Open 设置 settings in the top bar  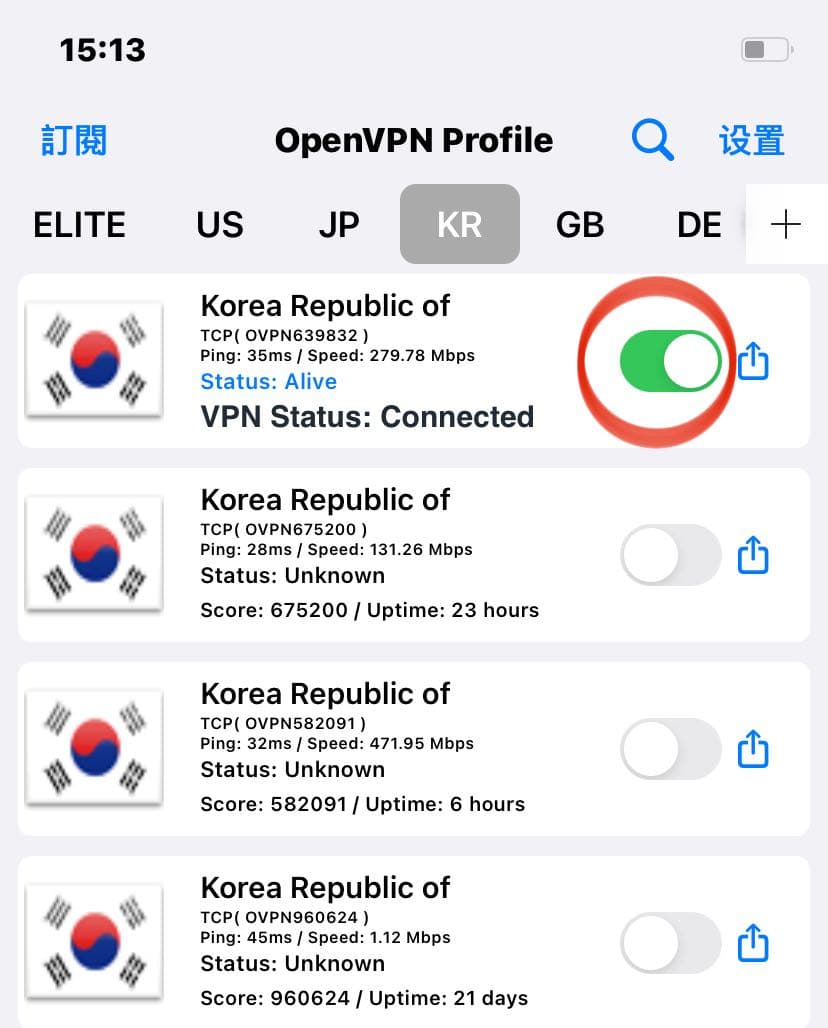coord(751,140)
